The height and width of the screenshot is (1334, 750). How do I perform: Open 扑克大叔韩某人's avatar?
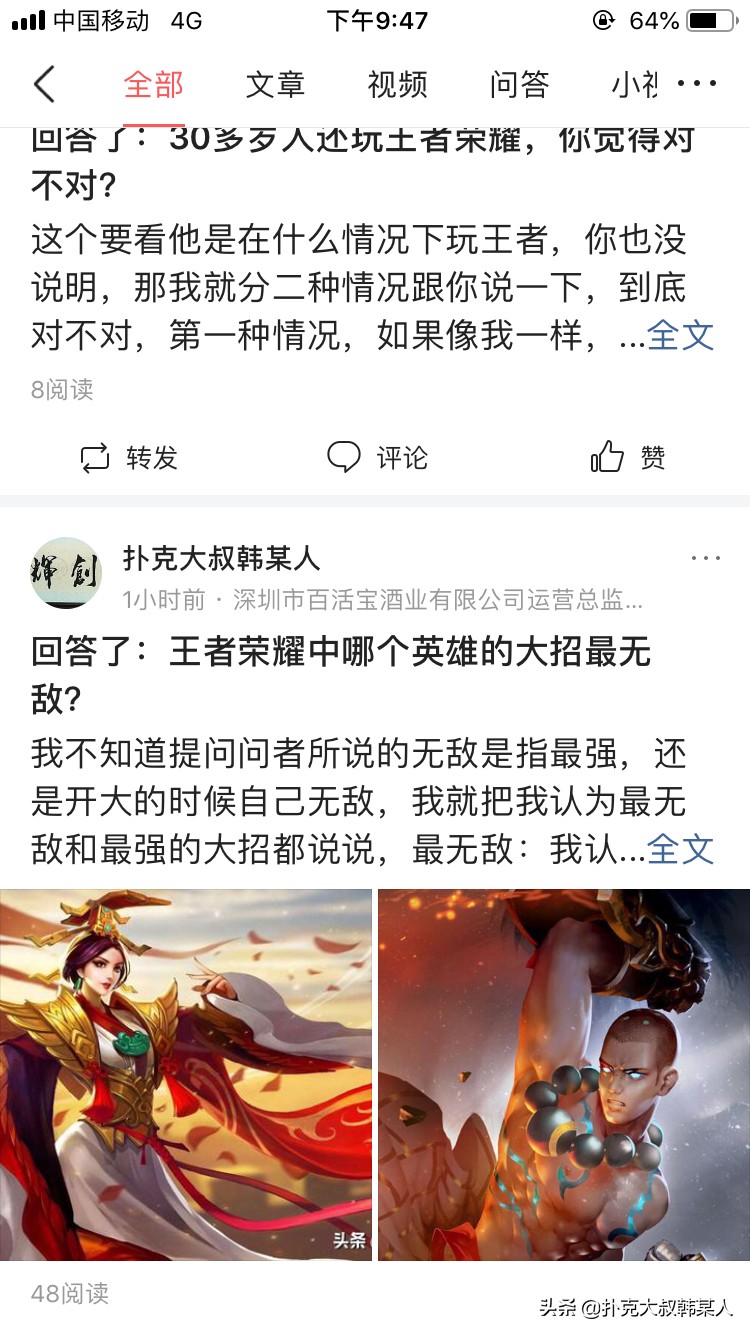[x=66, y=573]
